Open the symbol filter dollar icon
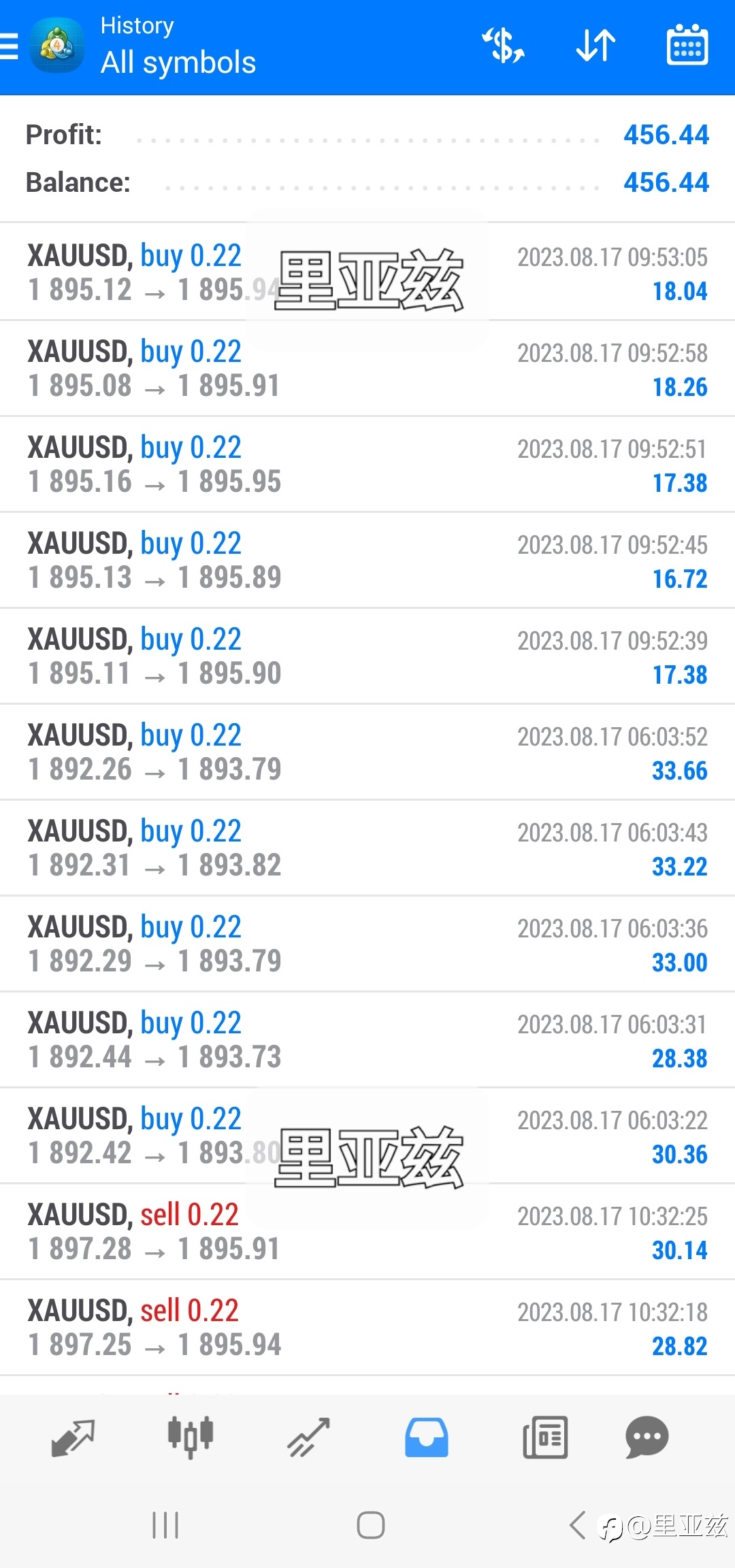735x1568 pixels. tap(503, 46)
